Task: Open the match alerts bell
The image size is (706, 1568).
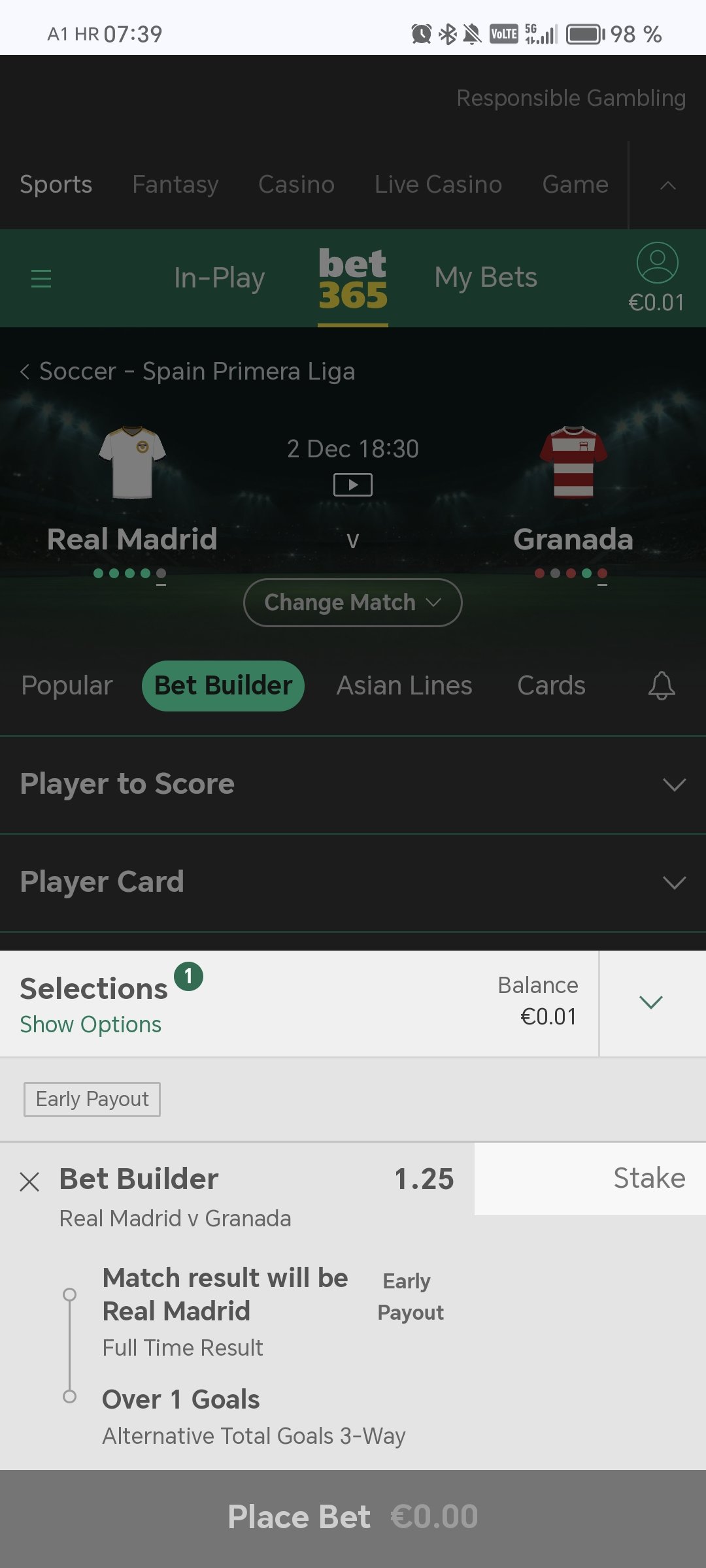Action: click(x=662, y=685)
